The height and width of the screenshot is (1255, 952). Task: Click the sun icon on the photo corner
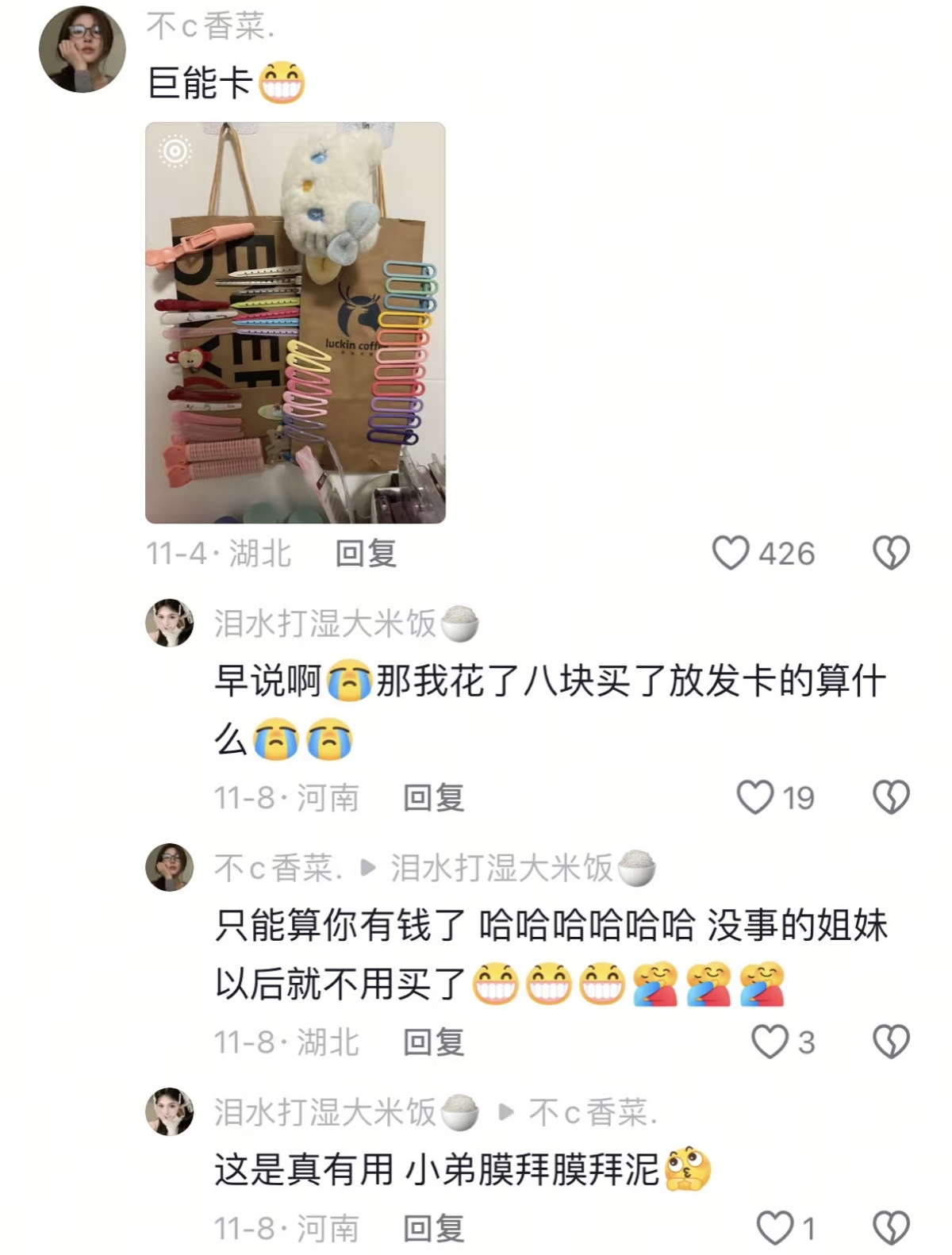point(176,150)
